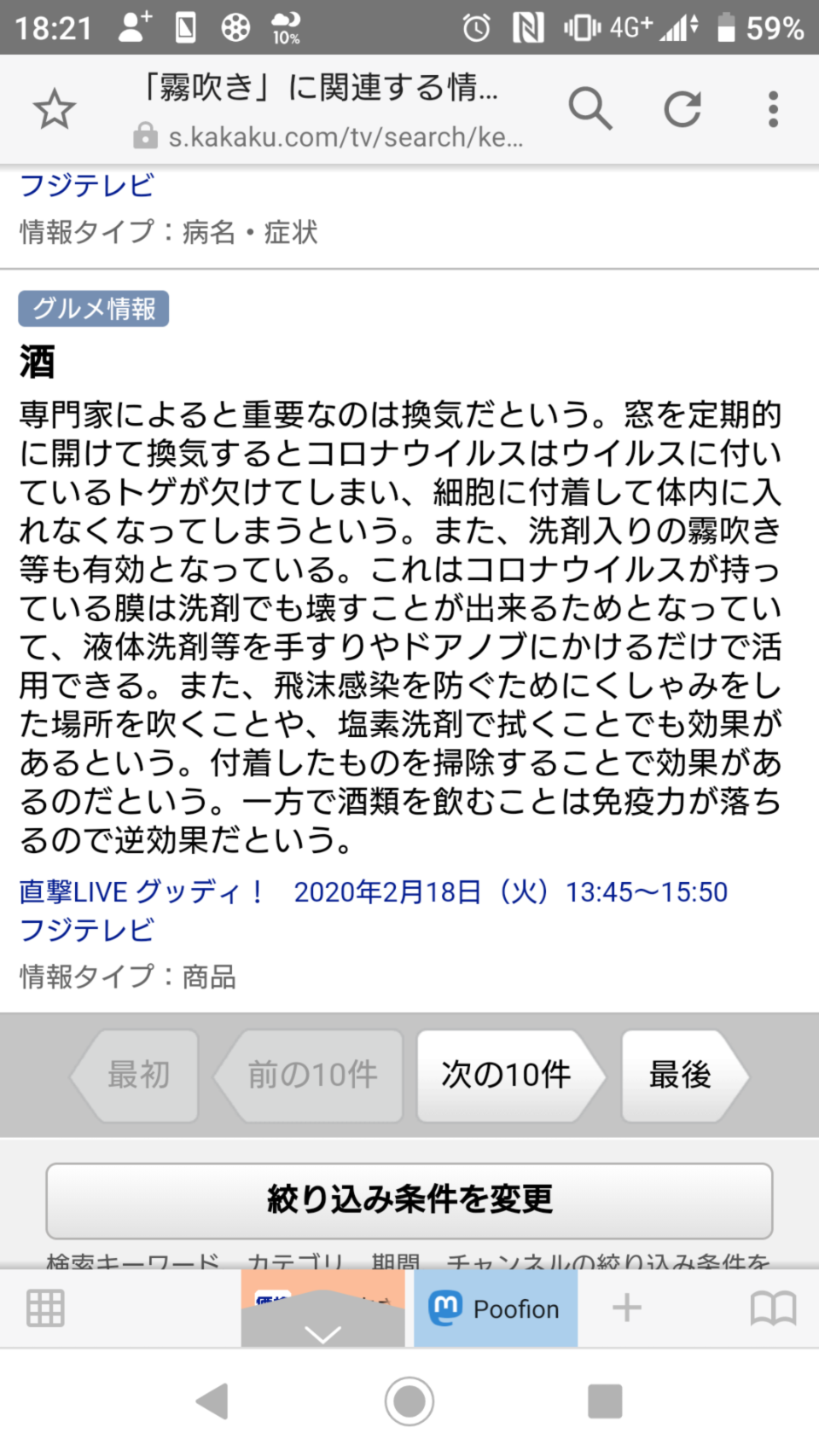Open the 直撃LIVE グッディ! program link
Image resolution: width=819 pixels, height=1456 pixels.
point(142,892)
